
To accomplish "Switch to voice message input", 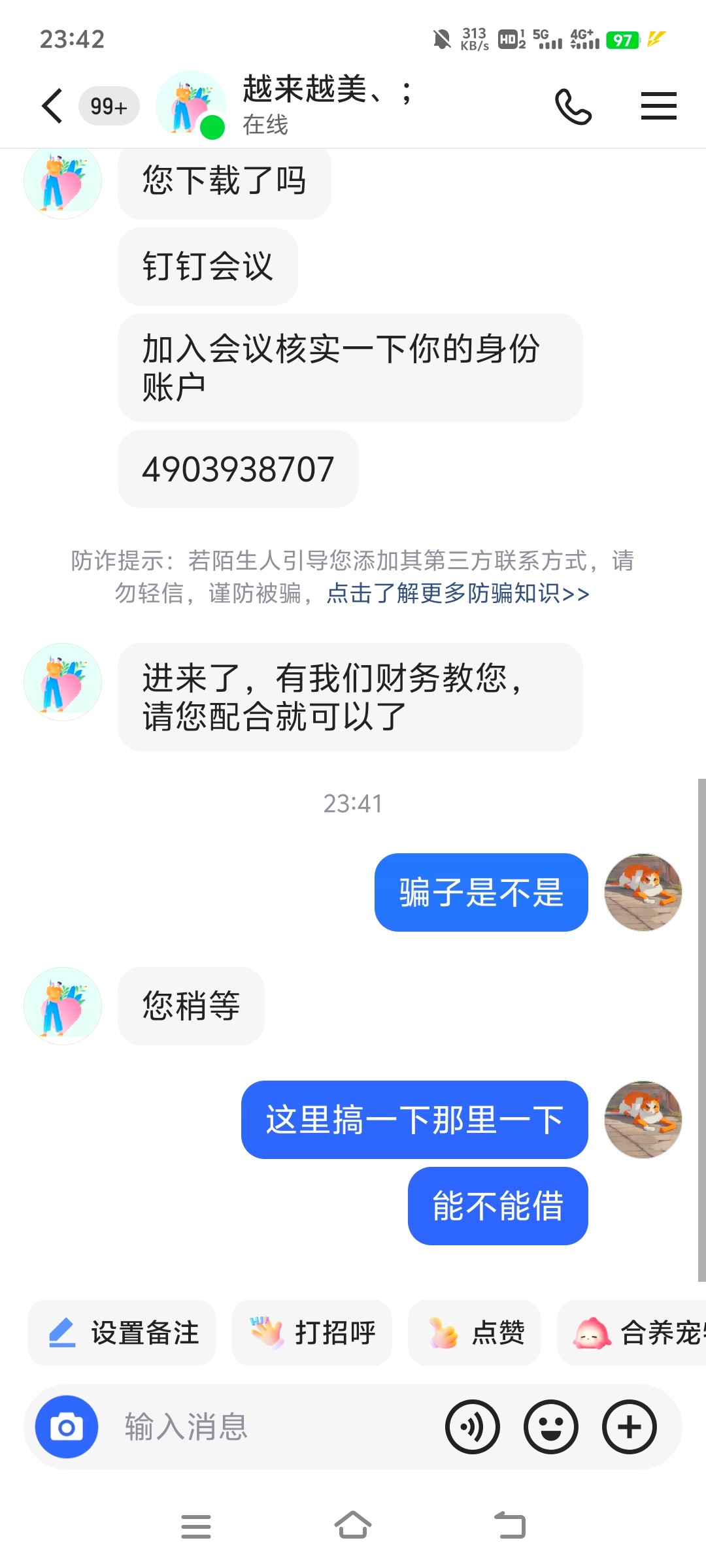I will pyautogui.click(x=472, y=1427).
